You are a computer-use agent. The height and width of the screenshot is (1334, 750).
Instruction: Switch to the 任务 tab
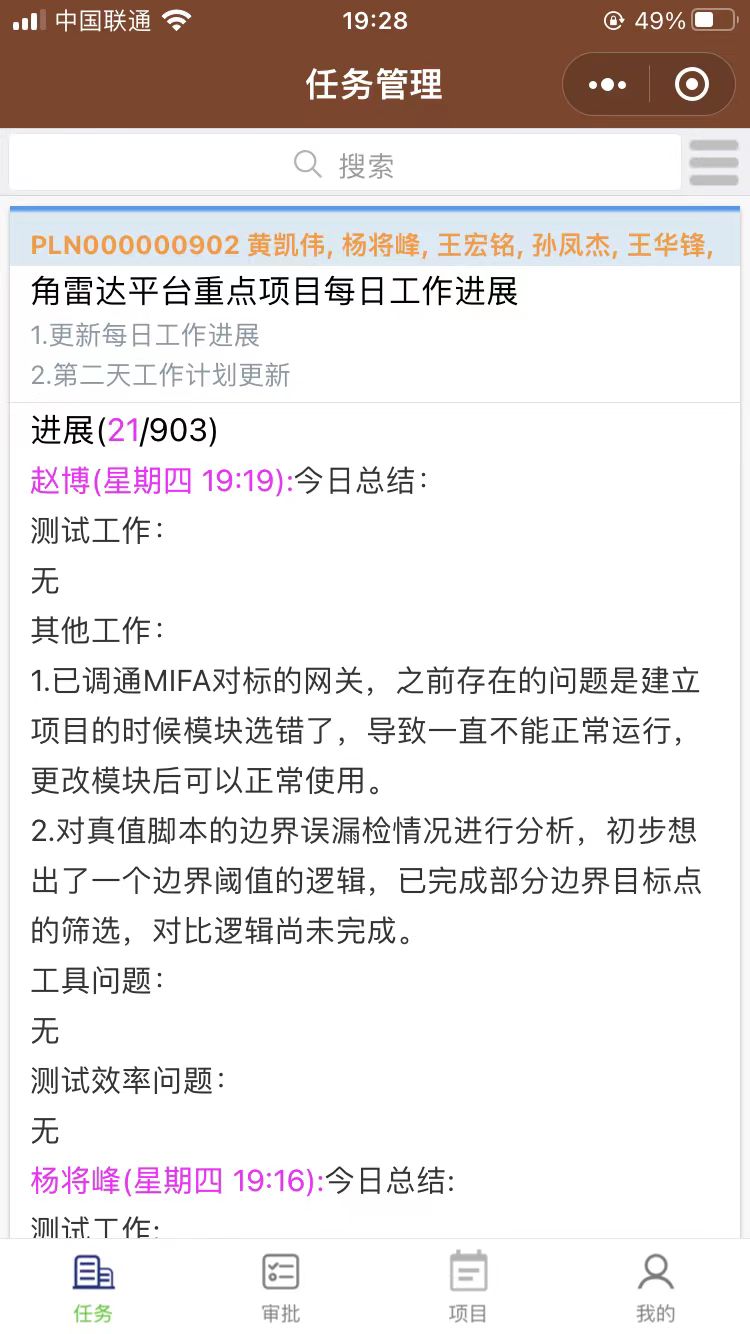point(94,1286)
